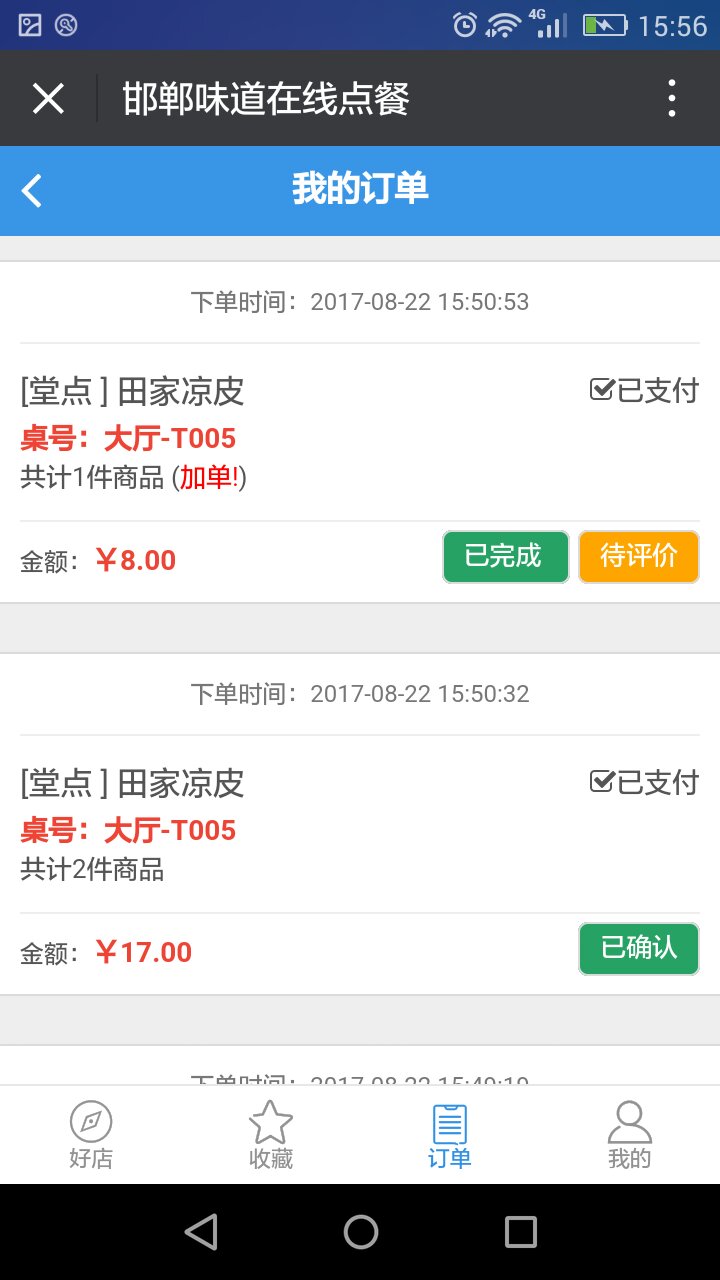Tap 待评价 to review the ¥8.00 order
Viewport: 720px width, 1280px height.
click(x=638, y=557)
